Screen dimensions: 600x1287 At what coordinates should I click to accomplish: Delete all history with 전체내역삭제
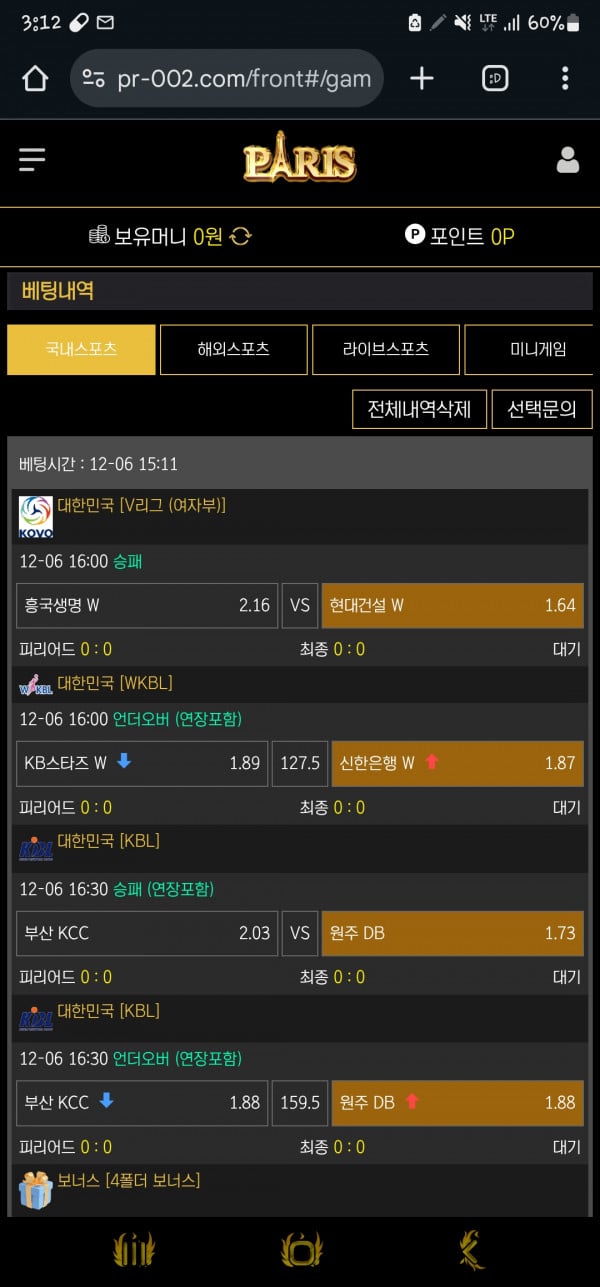419,409
